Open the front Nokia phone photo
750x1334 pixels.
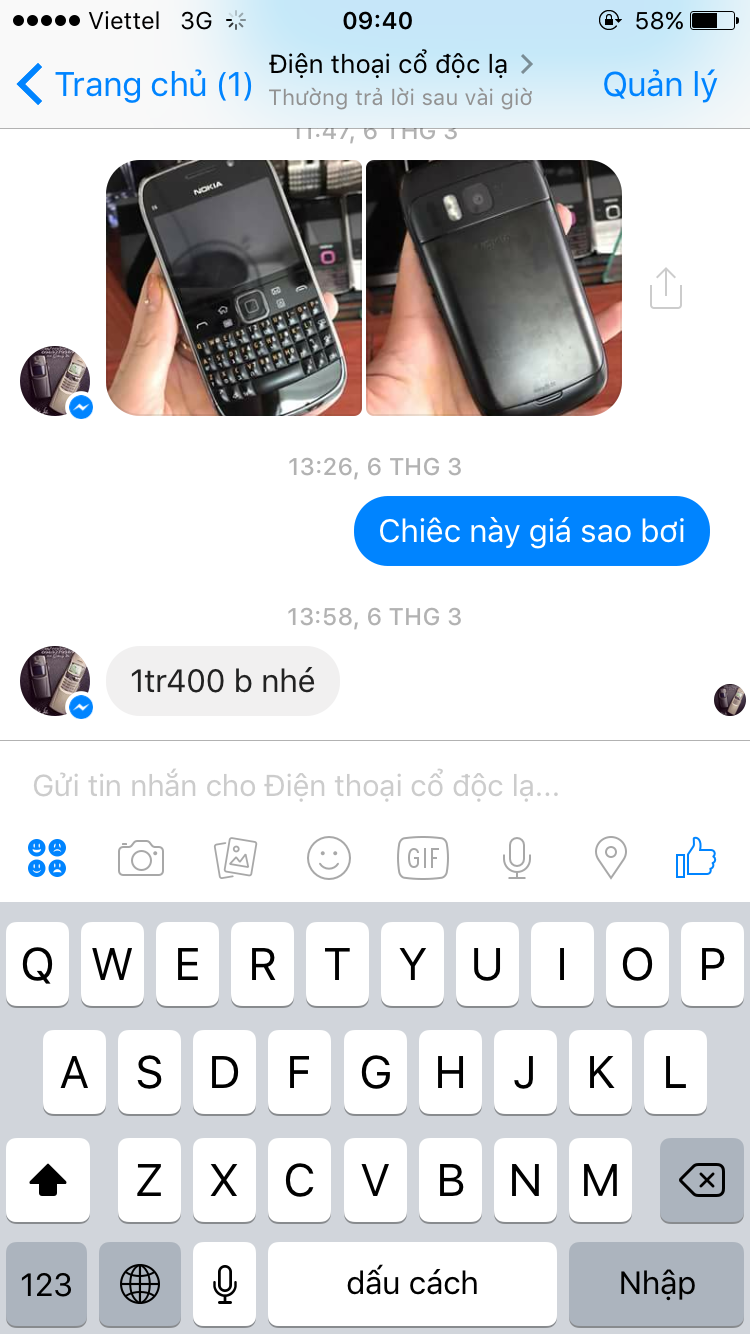[234, 288]
